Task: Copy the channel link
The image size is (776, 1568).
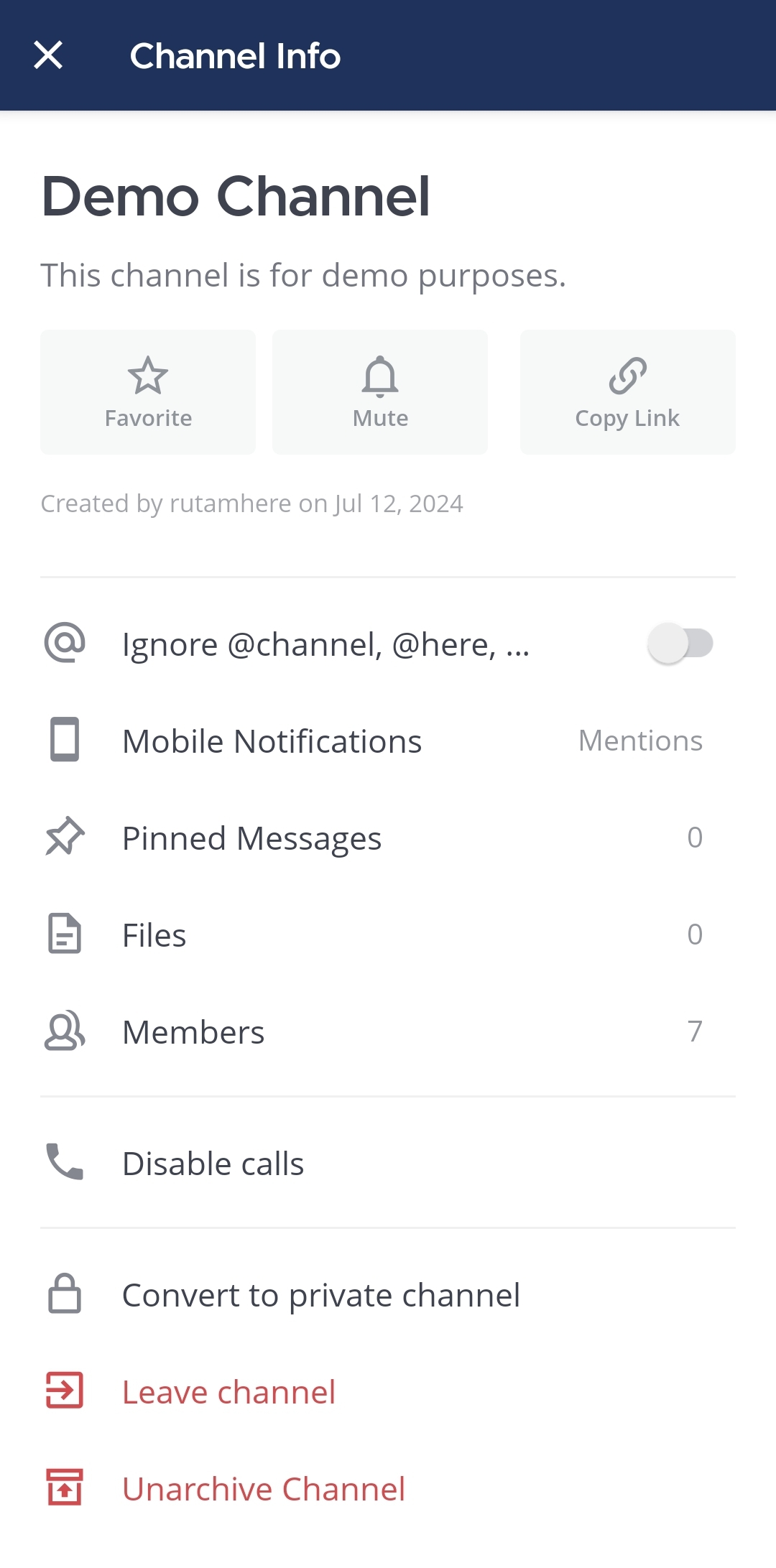Action: pos(627,374)
